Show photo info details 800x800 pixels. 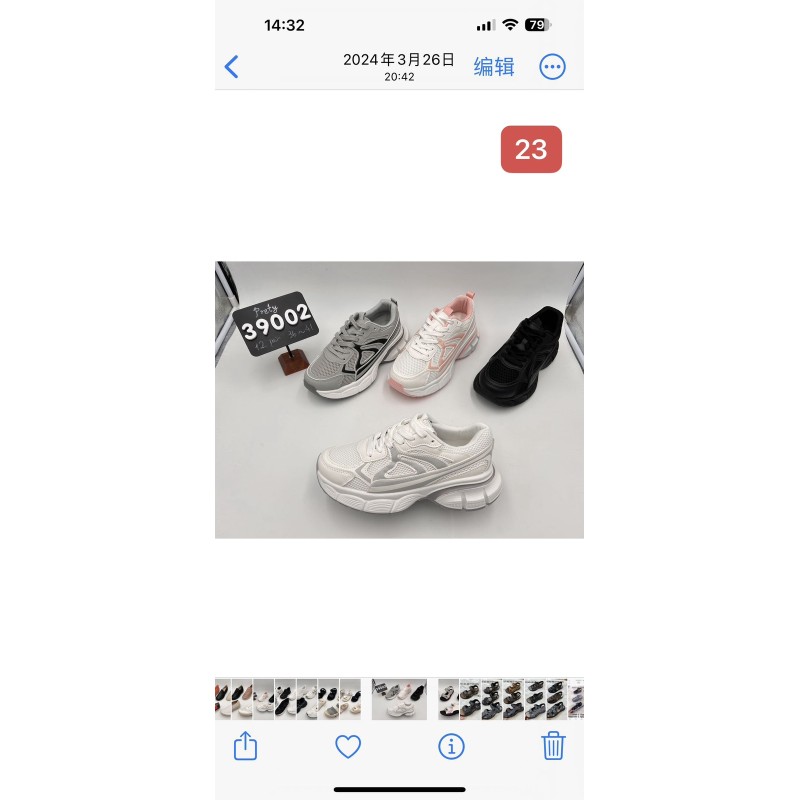coord(451,746)
